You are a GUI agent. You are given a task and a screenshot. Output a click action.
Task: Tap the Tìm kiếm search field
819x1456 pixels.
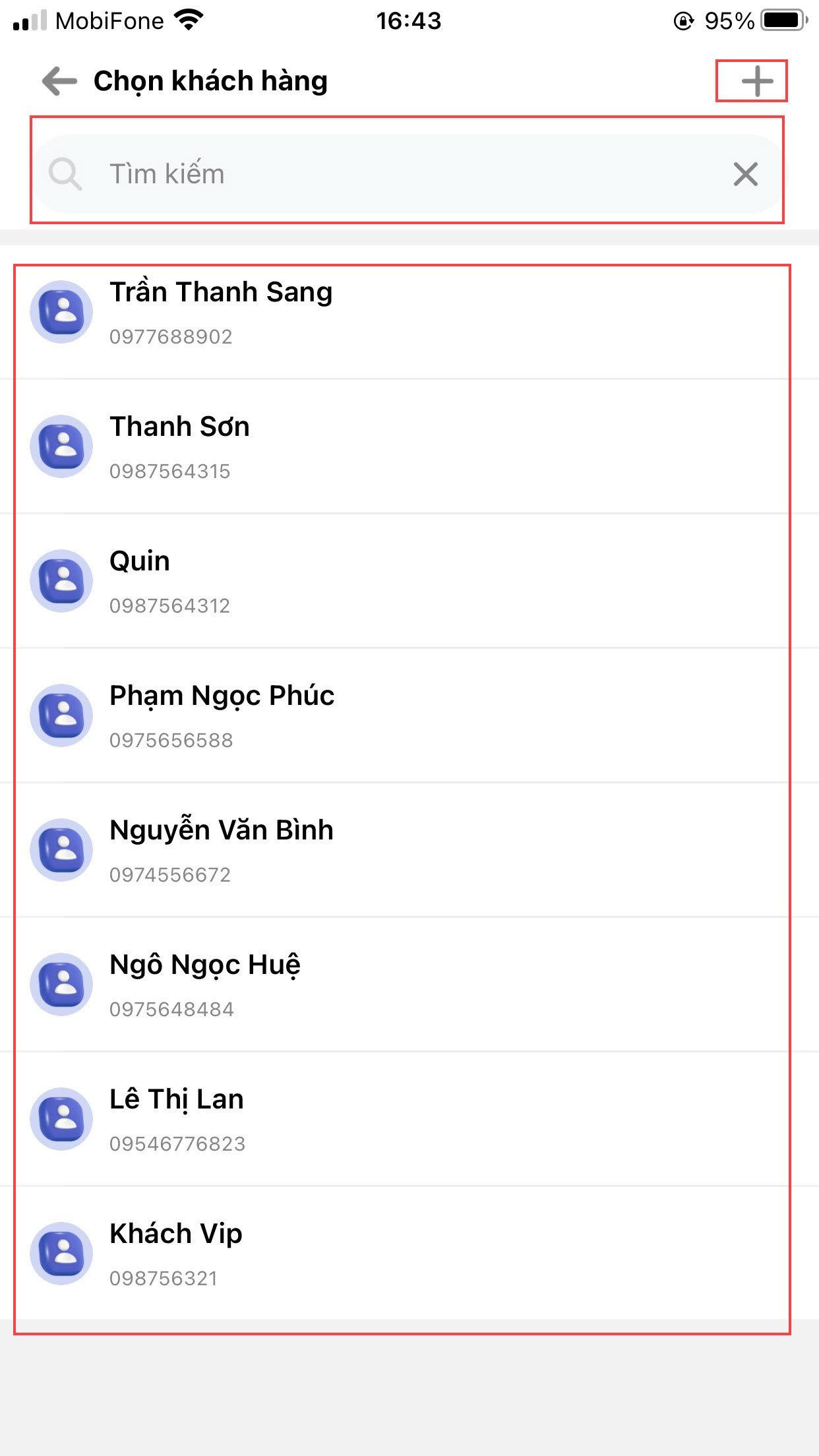tap(396, 174)
